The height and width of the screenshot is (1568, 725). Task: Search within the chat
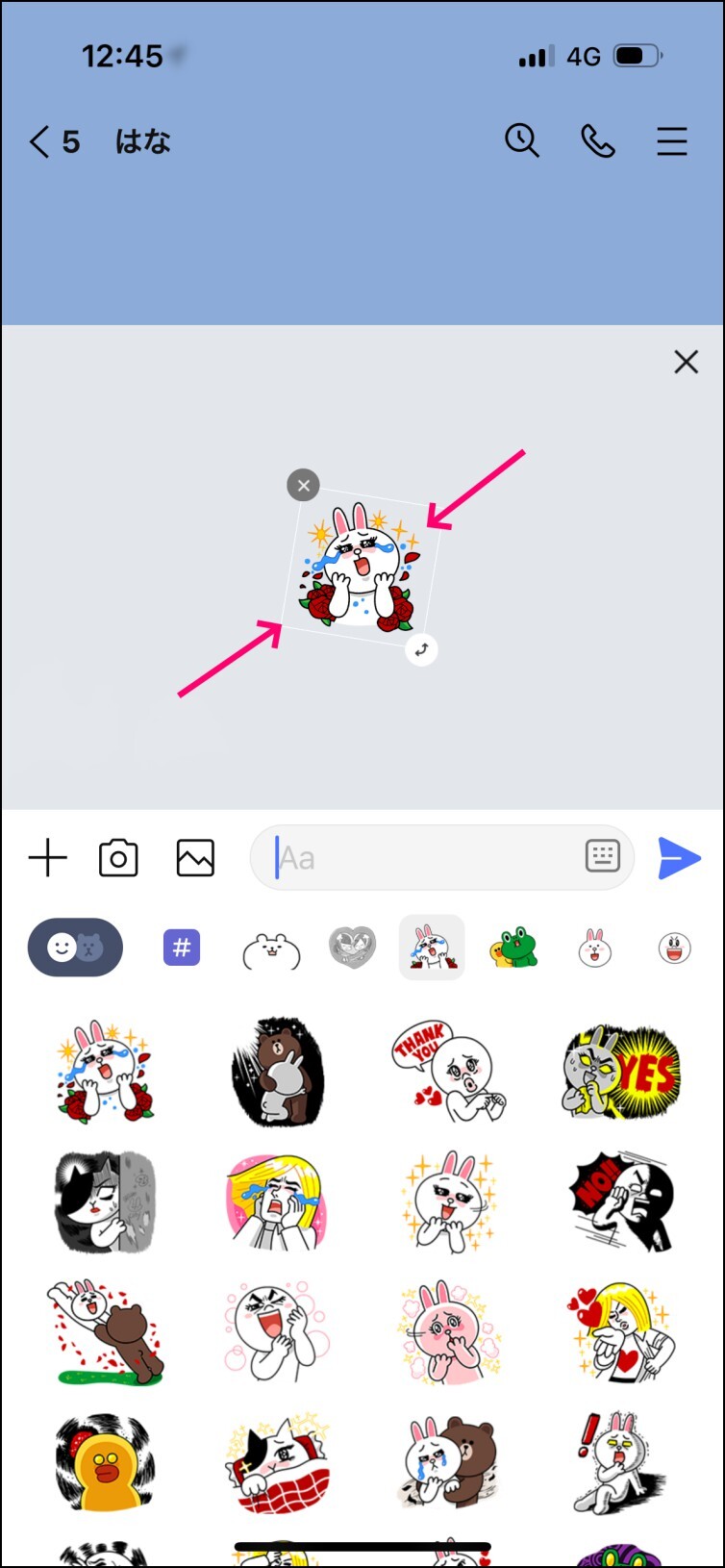click(x=522, y=140)
